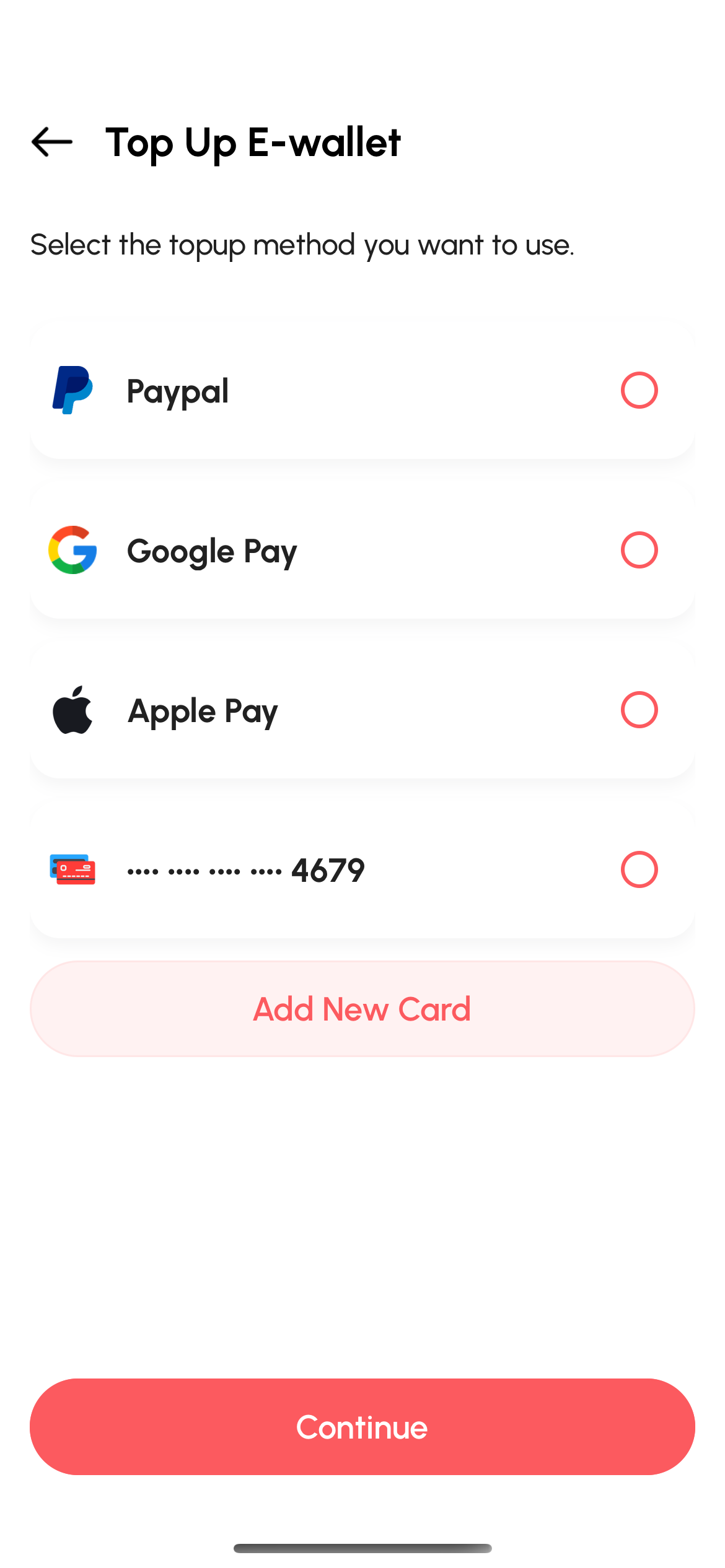The width and height of the screenshot is (725, 1568).
Task: Choose Google Pay option
Action: (x=639, y=550)
